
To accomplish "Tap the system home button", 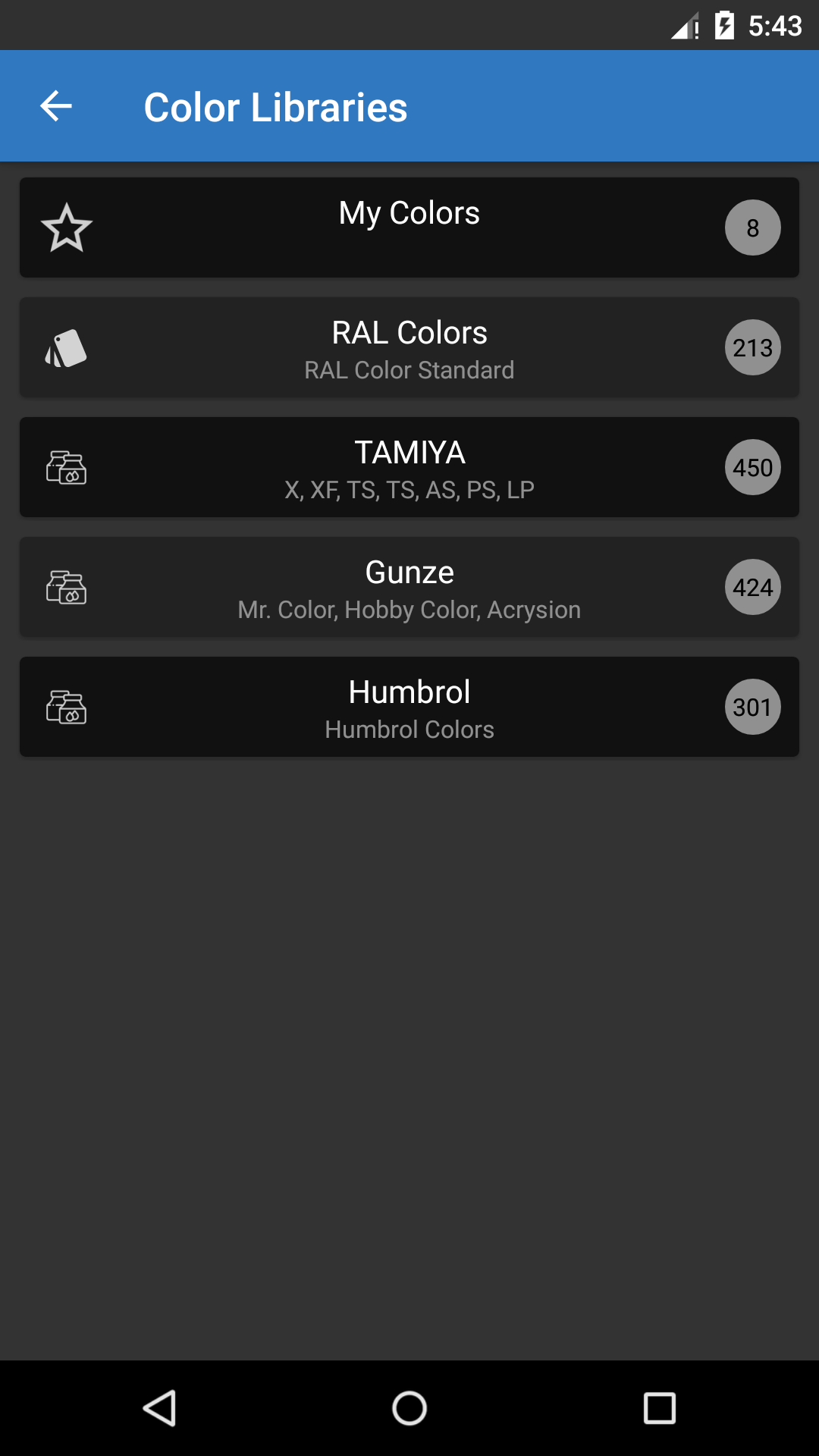I will [x=409, y=1408].
